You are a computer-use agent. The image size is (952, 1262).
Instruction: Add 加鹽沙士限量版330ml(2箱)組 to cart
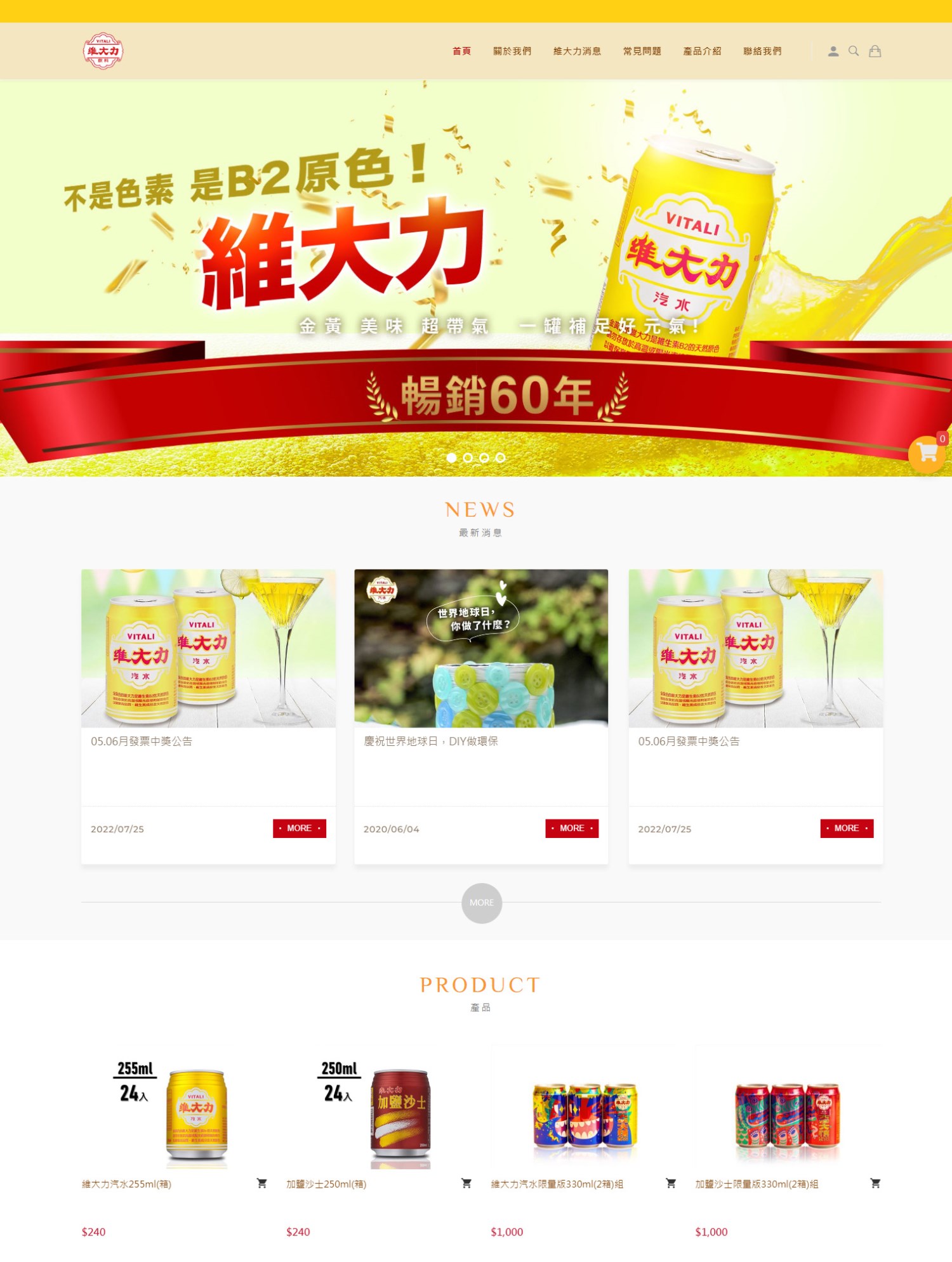875,1183
